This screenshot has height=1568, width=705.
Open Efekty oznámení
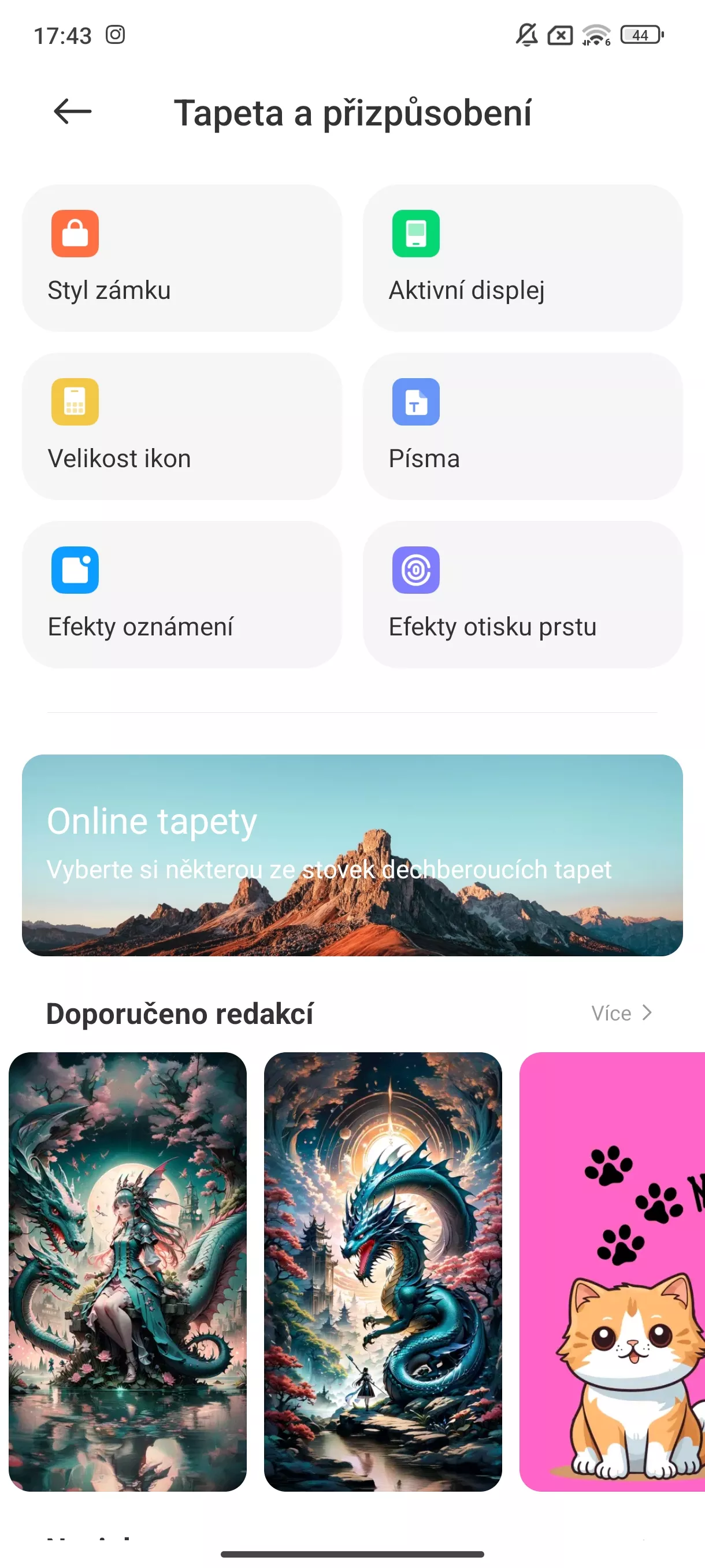182,594
